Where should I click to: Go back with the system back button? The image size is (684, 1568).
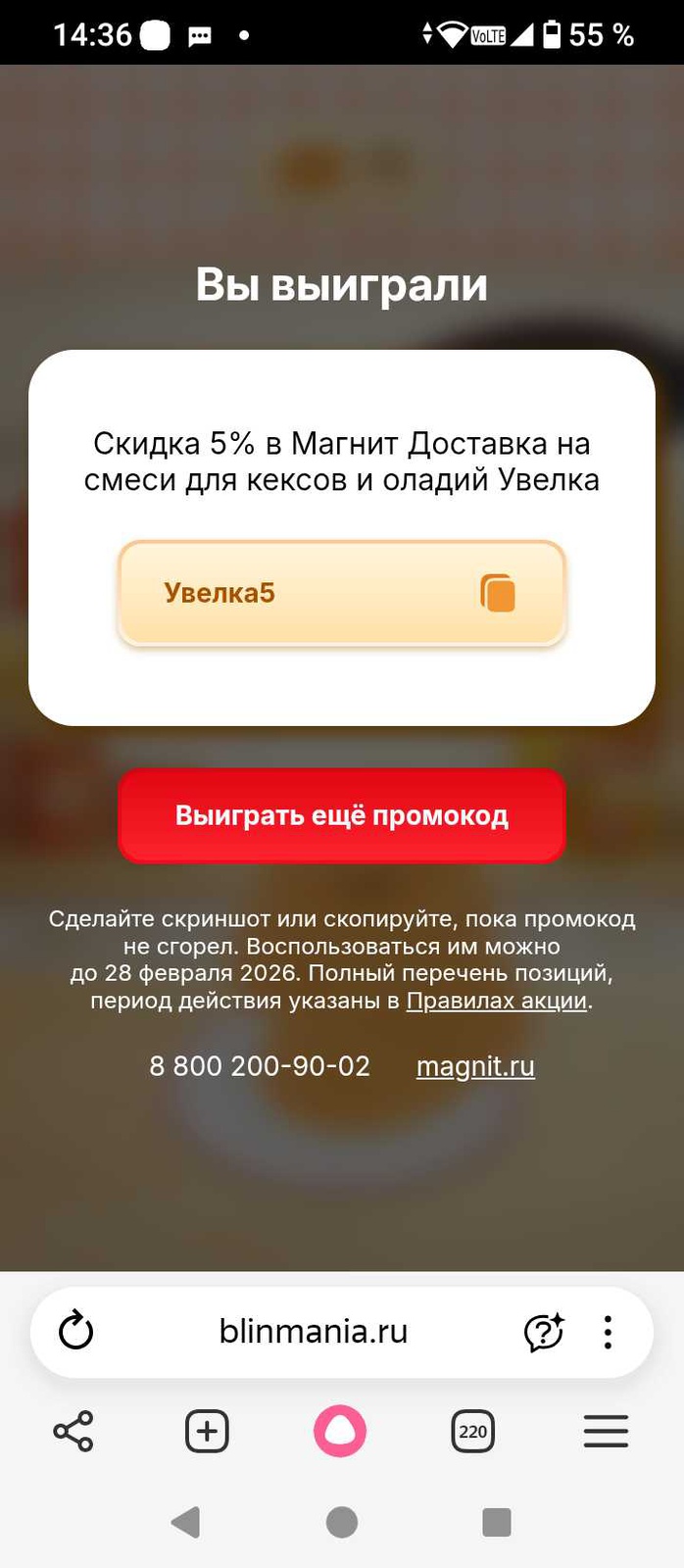pos(185,1522)
